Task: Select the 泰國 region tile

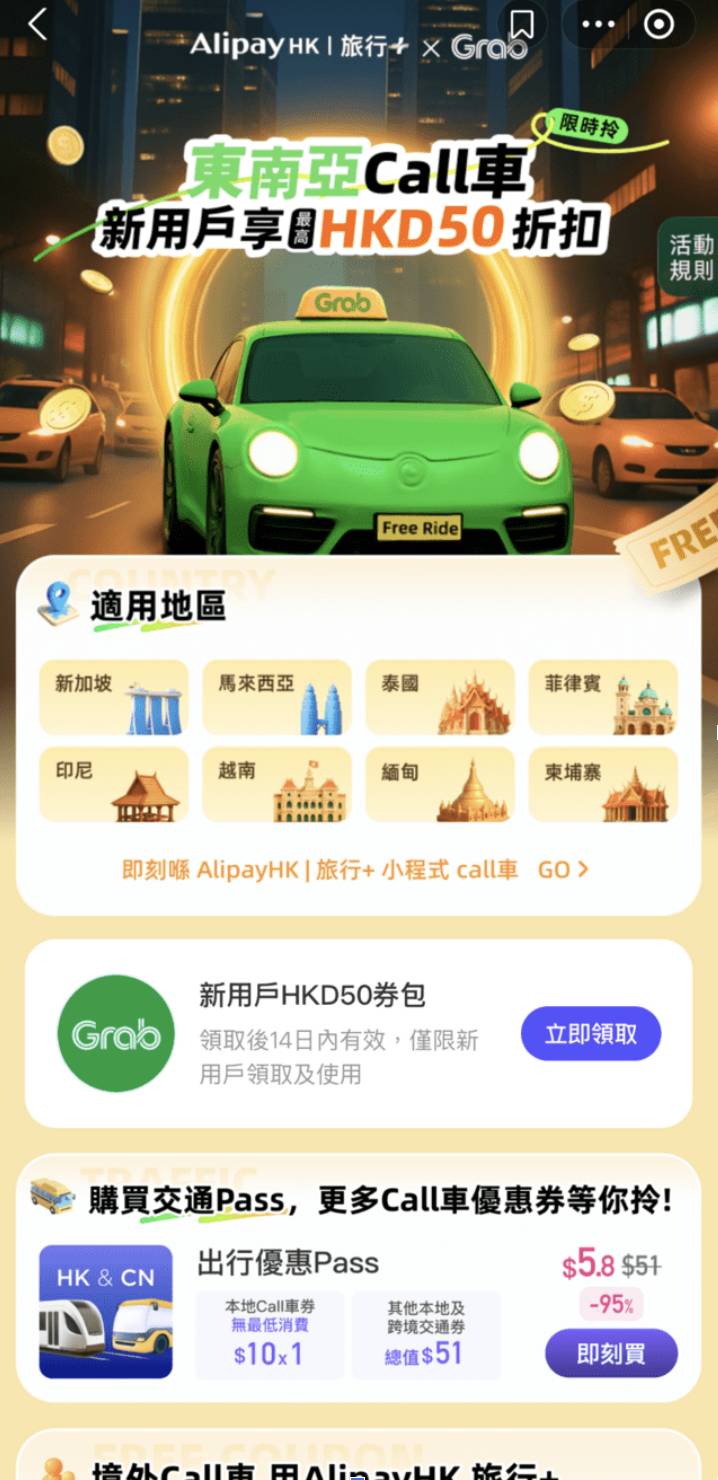Action: (440, 697)
